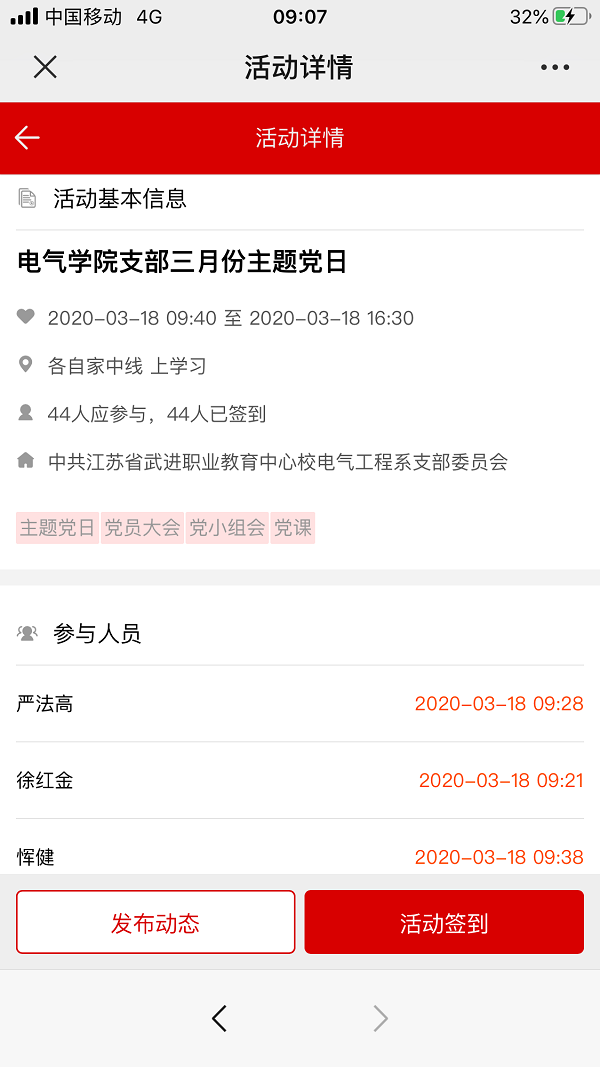The image size is (600, 1067).
Task: Close the webview with the X icon
Action: 45,67
